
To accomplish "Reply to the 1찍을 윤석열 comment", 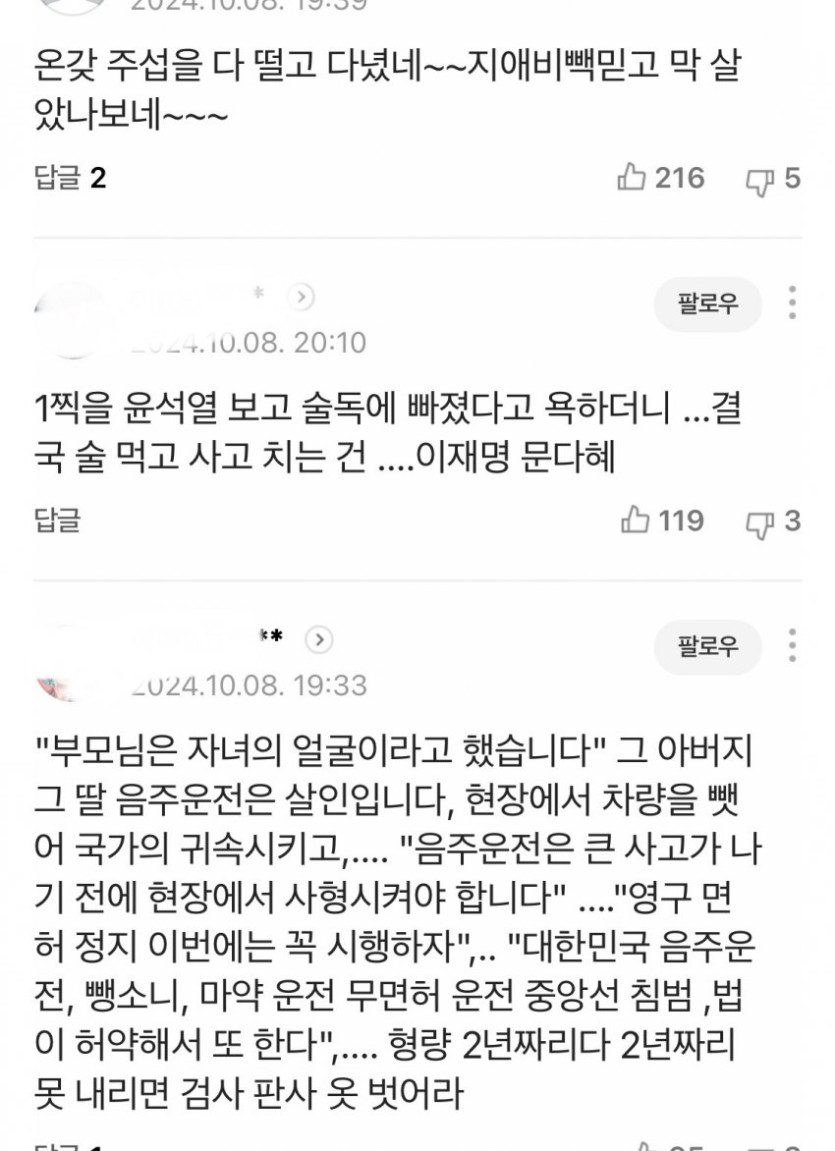I will click(x=56, y=520).
